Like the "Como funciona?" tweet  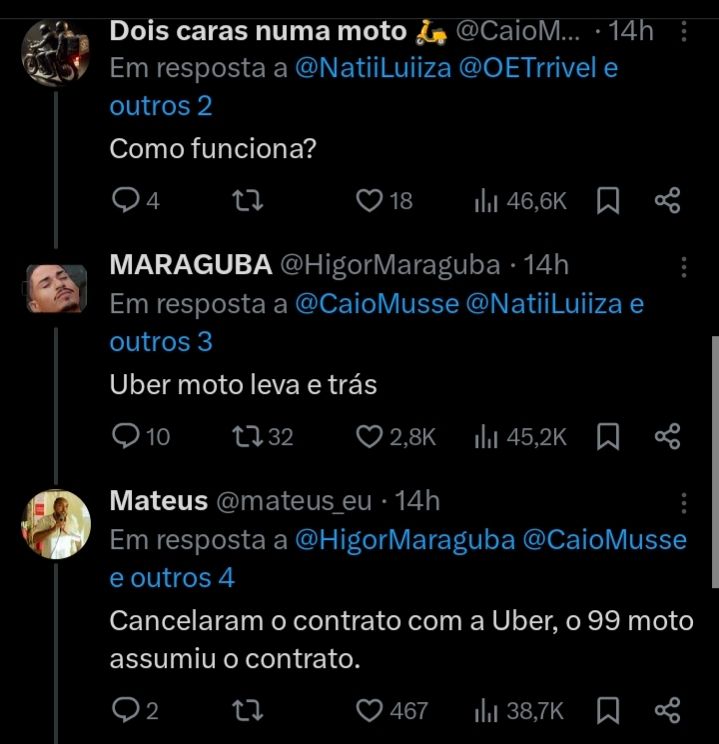pos(370,201)
